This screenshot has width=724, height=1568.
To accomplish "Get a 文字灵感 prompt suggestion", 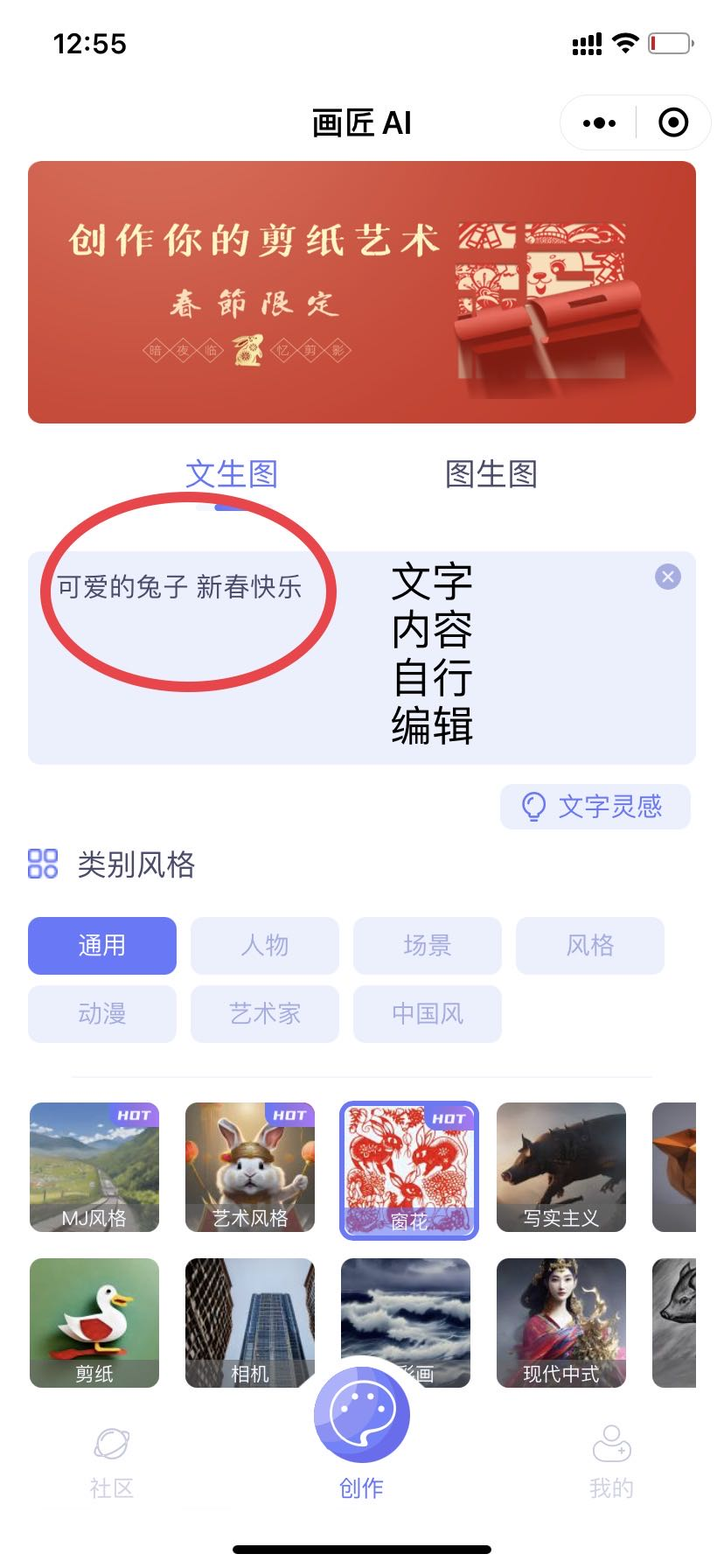I will click(x=595, y=806).
